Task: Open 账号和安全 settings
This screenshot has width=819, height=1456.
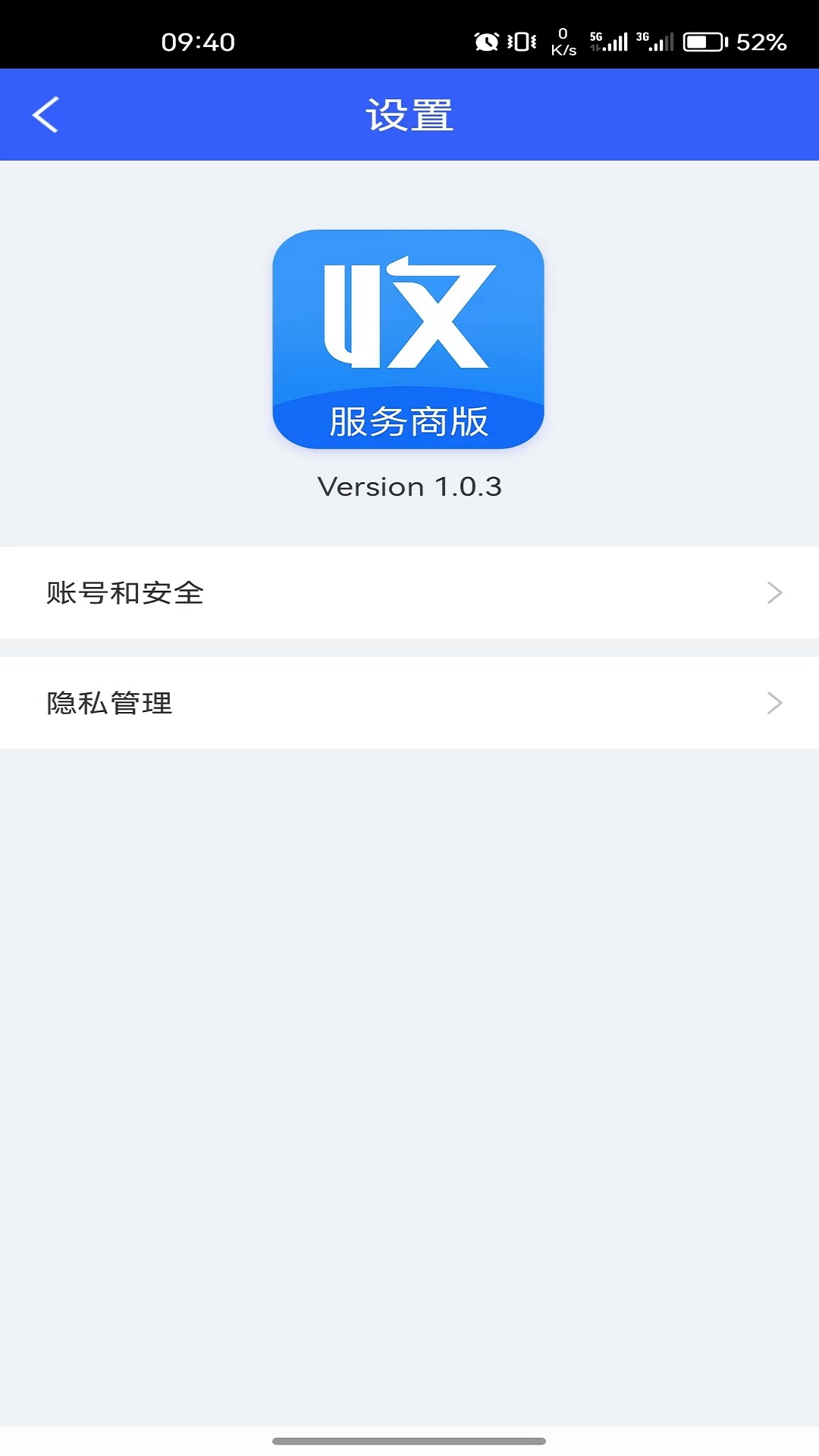Action: pos(409,593)
